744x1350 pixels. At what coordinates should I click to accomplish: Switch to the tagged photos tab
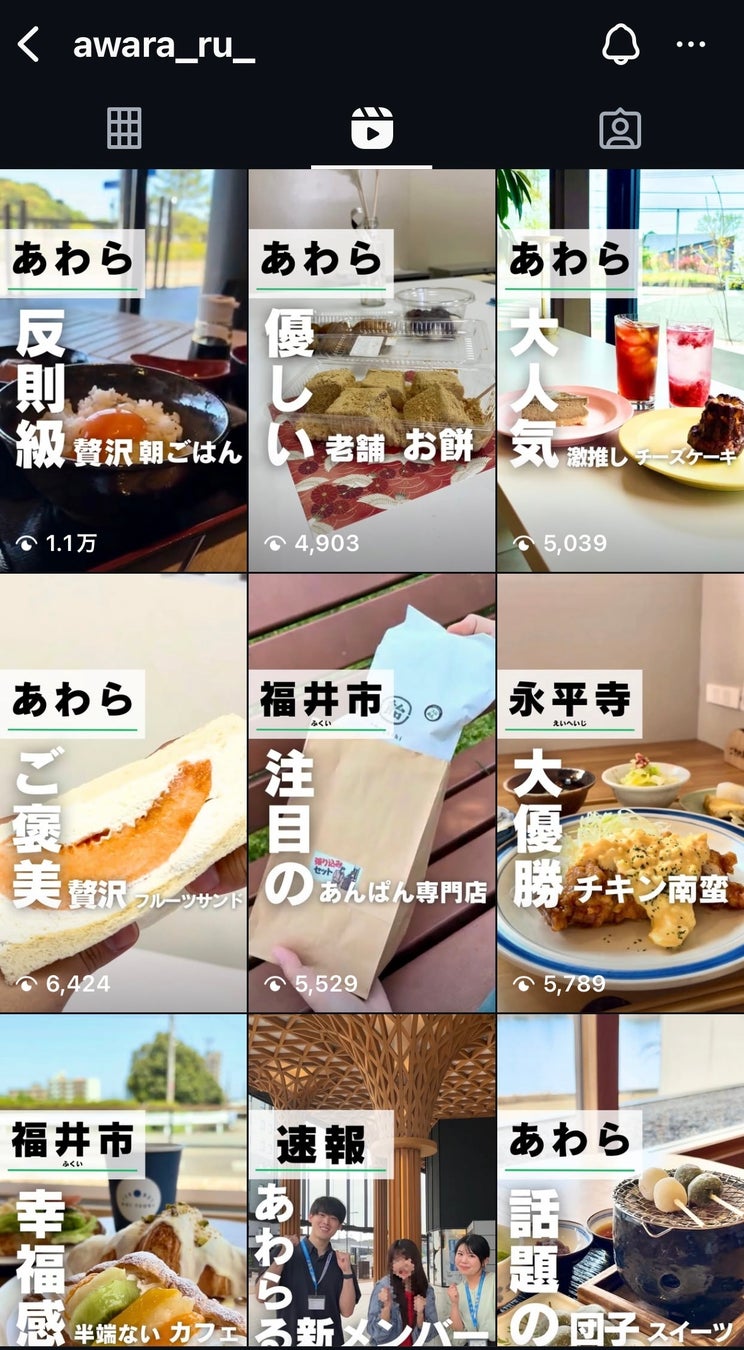pyautogui.click(x=620, y=129)
